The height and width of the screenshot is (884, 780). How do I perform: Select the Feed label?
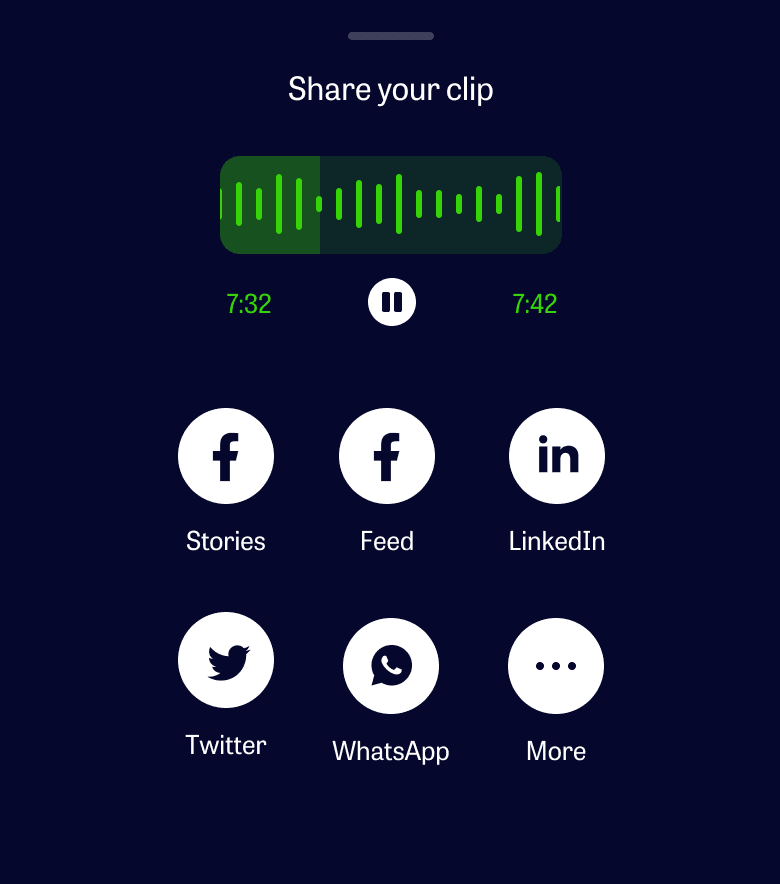click(x=387, y=541)
